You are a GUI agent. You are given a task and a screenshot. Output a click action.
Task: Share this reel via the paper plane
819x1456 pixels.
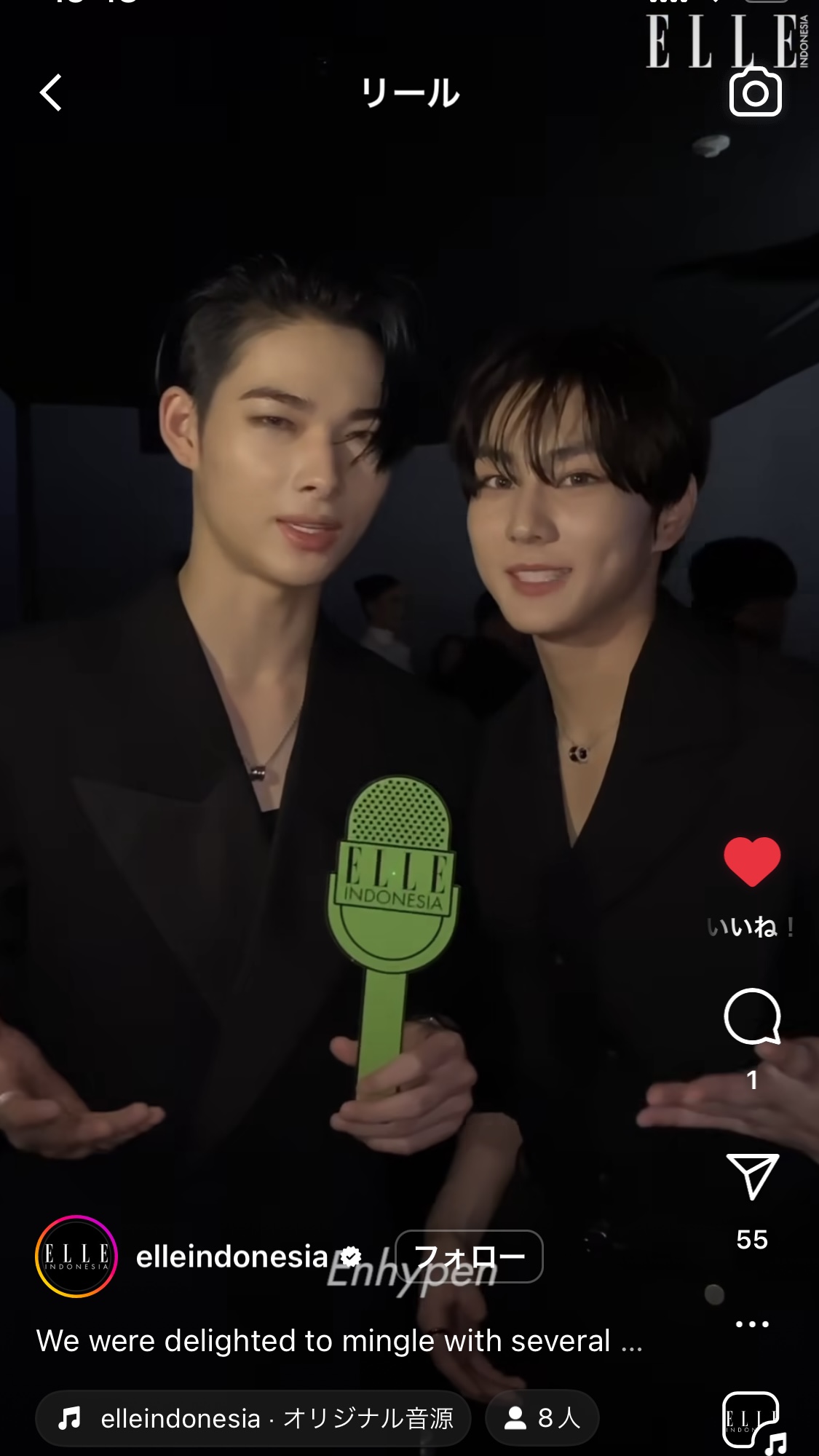click(x=752, y=1176)
